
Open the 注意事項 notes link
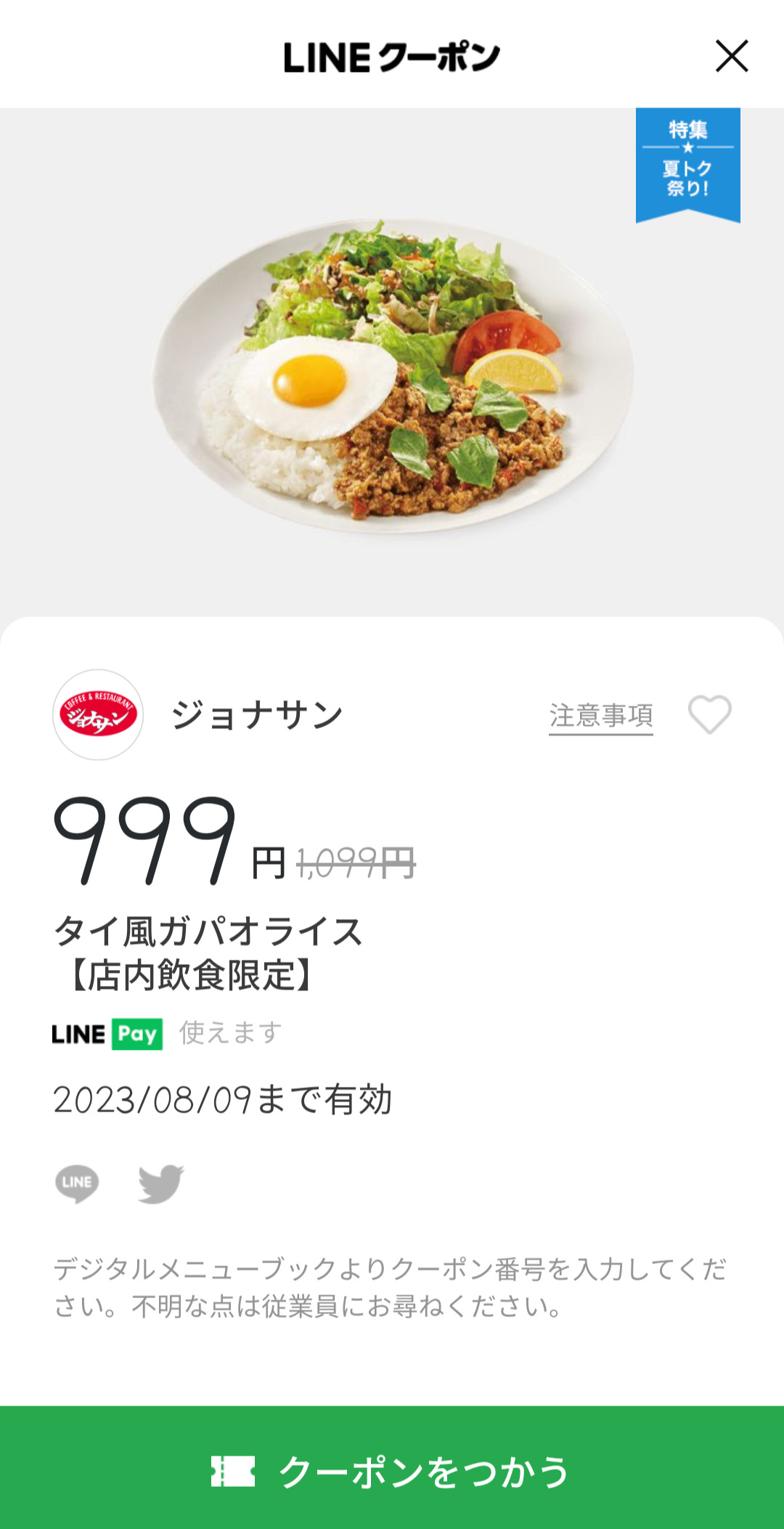(x=600, y=716)
